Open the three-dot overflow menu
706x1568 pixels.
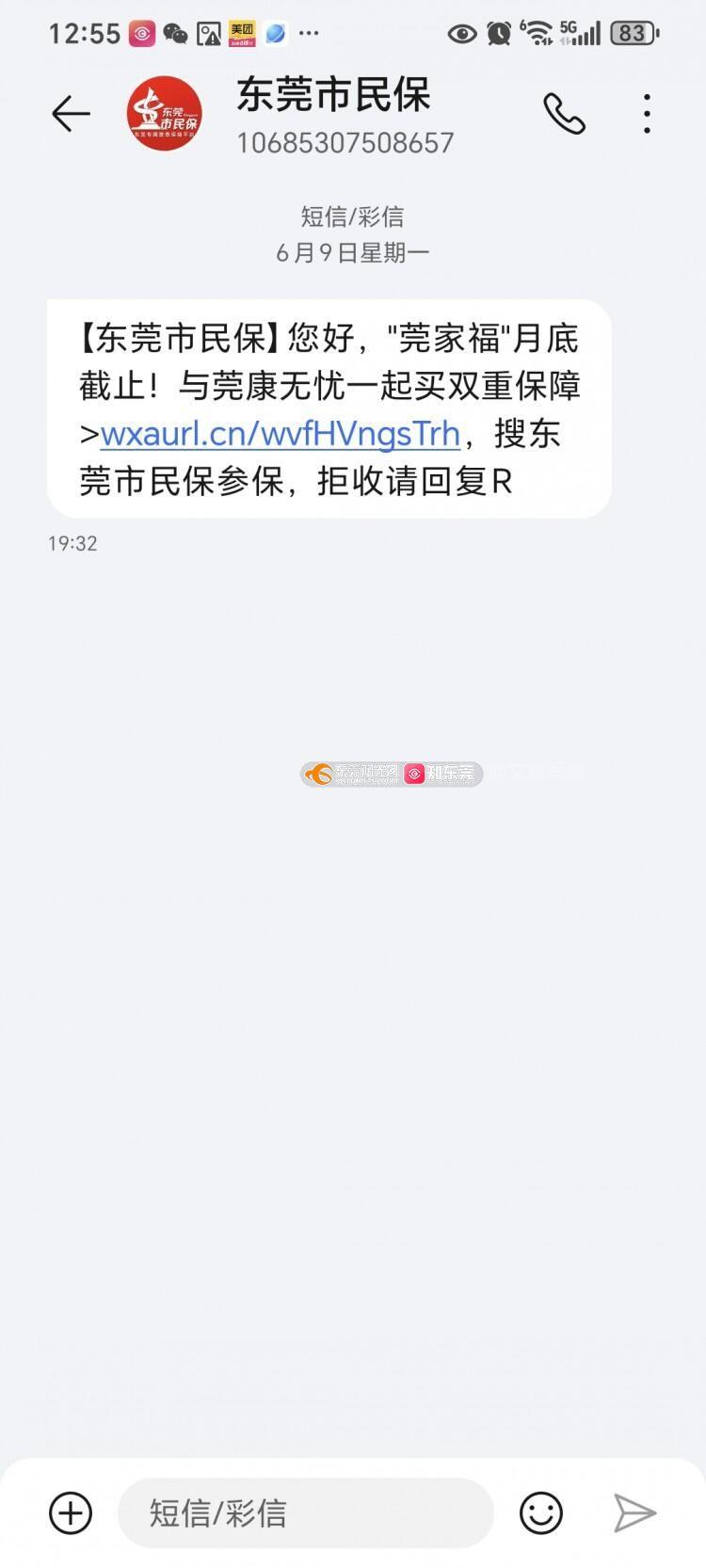(647, 114)
